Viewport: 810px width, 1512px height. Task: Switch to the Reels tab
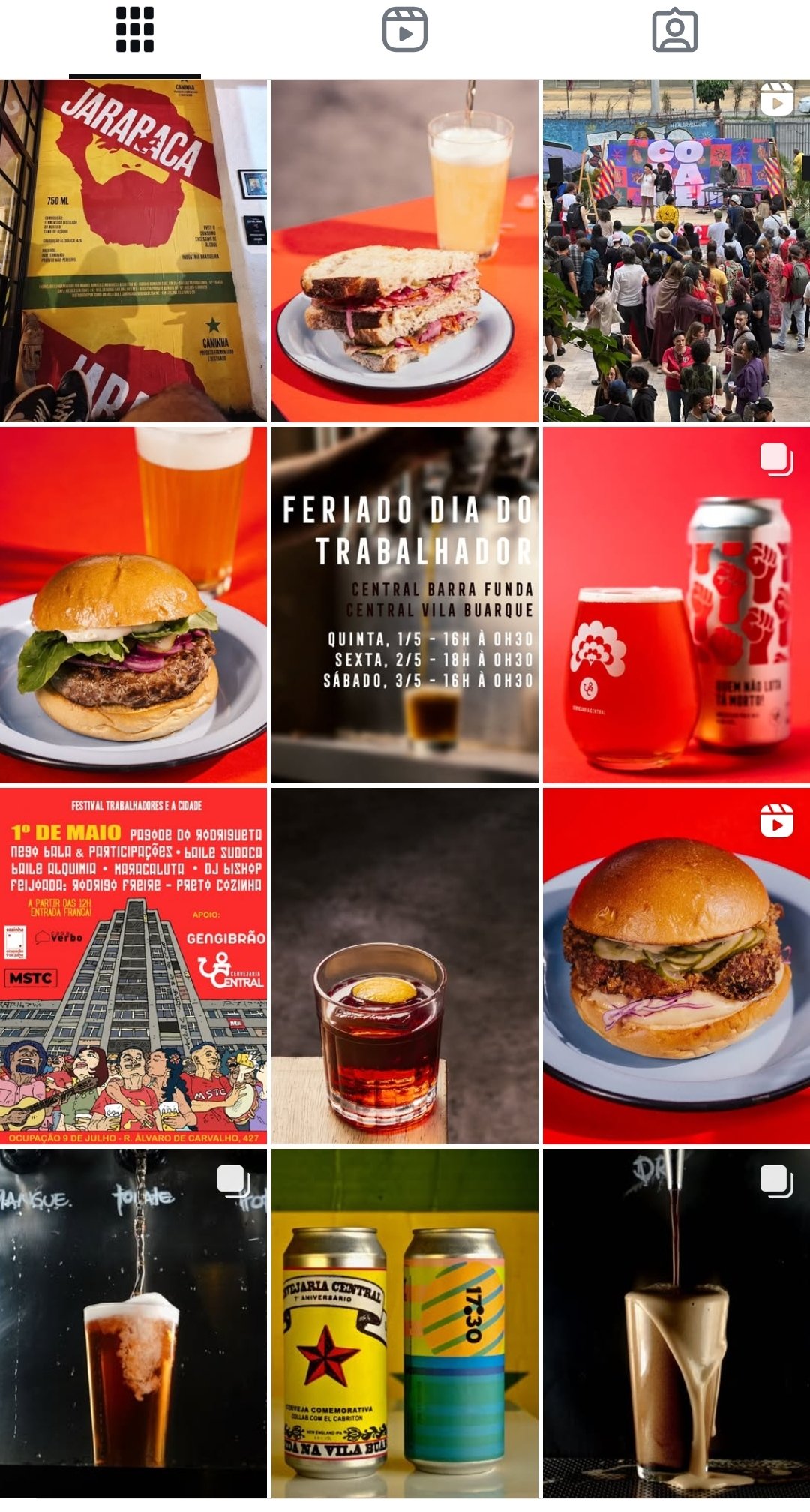tap(405, 30)
